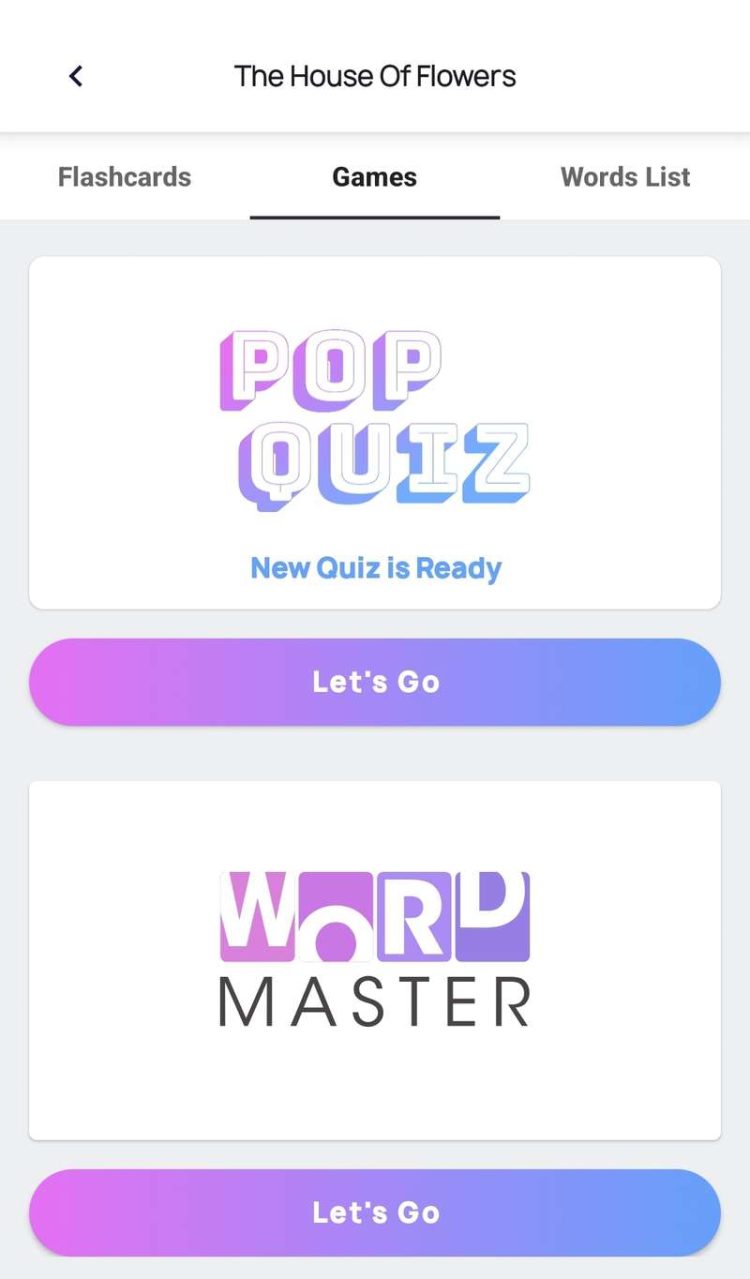750x1279 pixels.
Task: Launch Word Master via its Let's Go button
Action: pyautogui.click(x=375, y=1212)
